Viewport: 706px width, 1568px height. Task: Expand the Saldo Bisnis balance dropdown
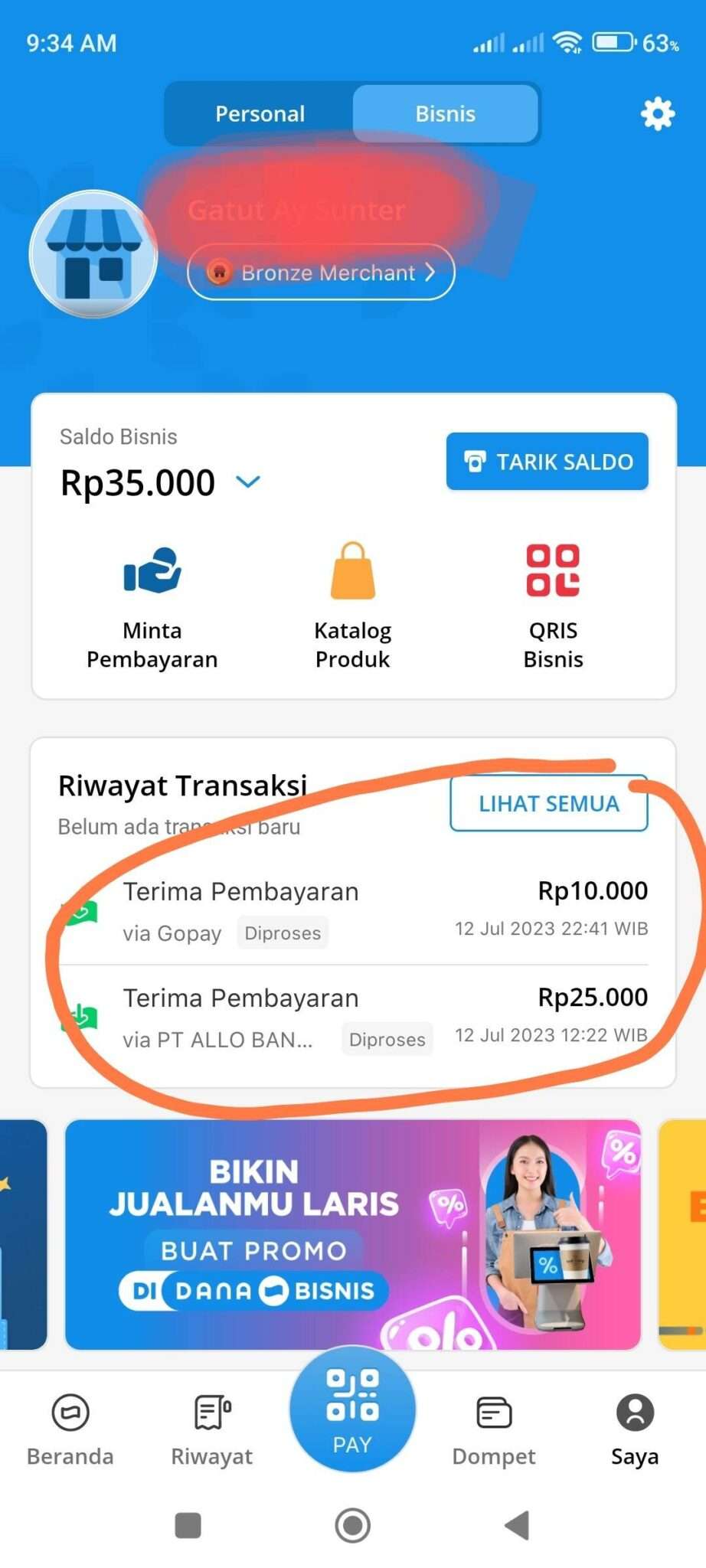[x=247, y=482]
